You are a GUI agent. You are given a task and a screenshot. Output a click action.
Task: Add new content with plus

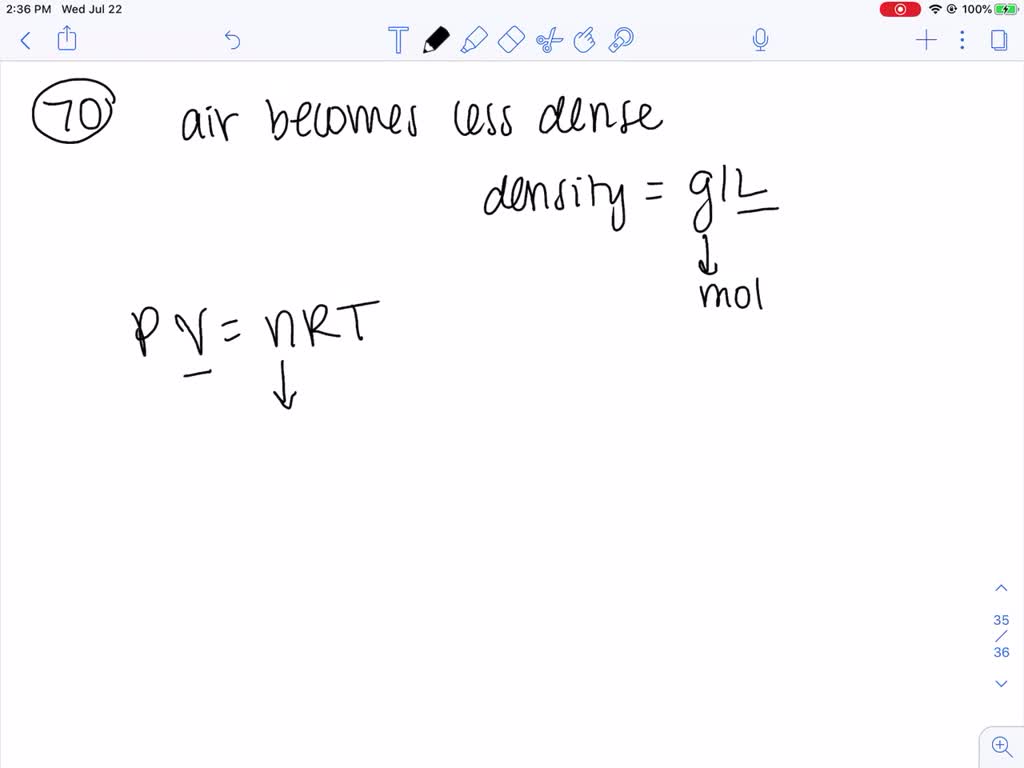(x=926, y=40)
